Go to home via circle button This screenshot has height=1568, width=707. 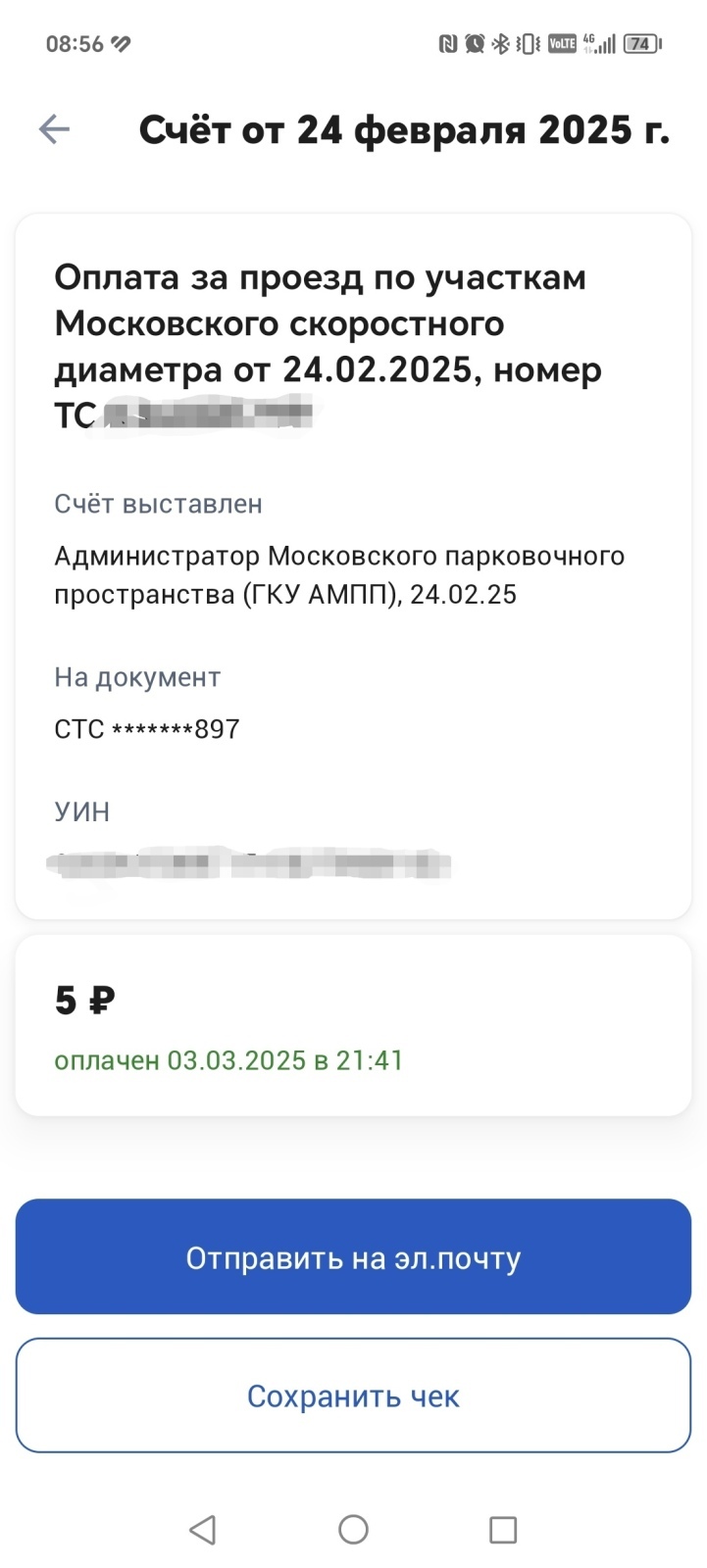point(353,1530)
